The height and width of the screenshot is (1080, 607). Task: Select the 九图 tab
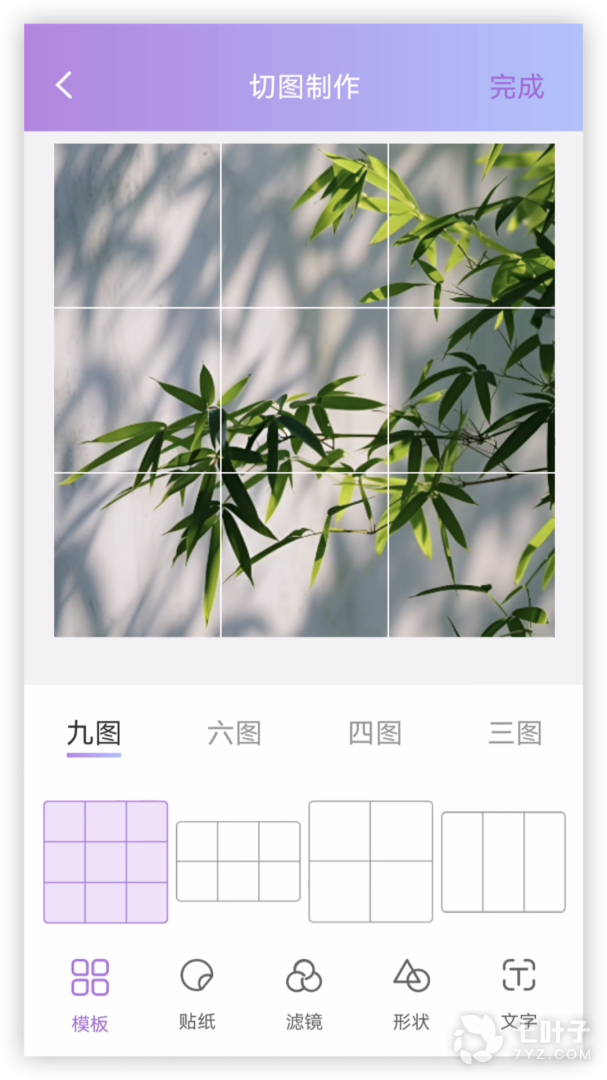point(94,734)
